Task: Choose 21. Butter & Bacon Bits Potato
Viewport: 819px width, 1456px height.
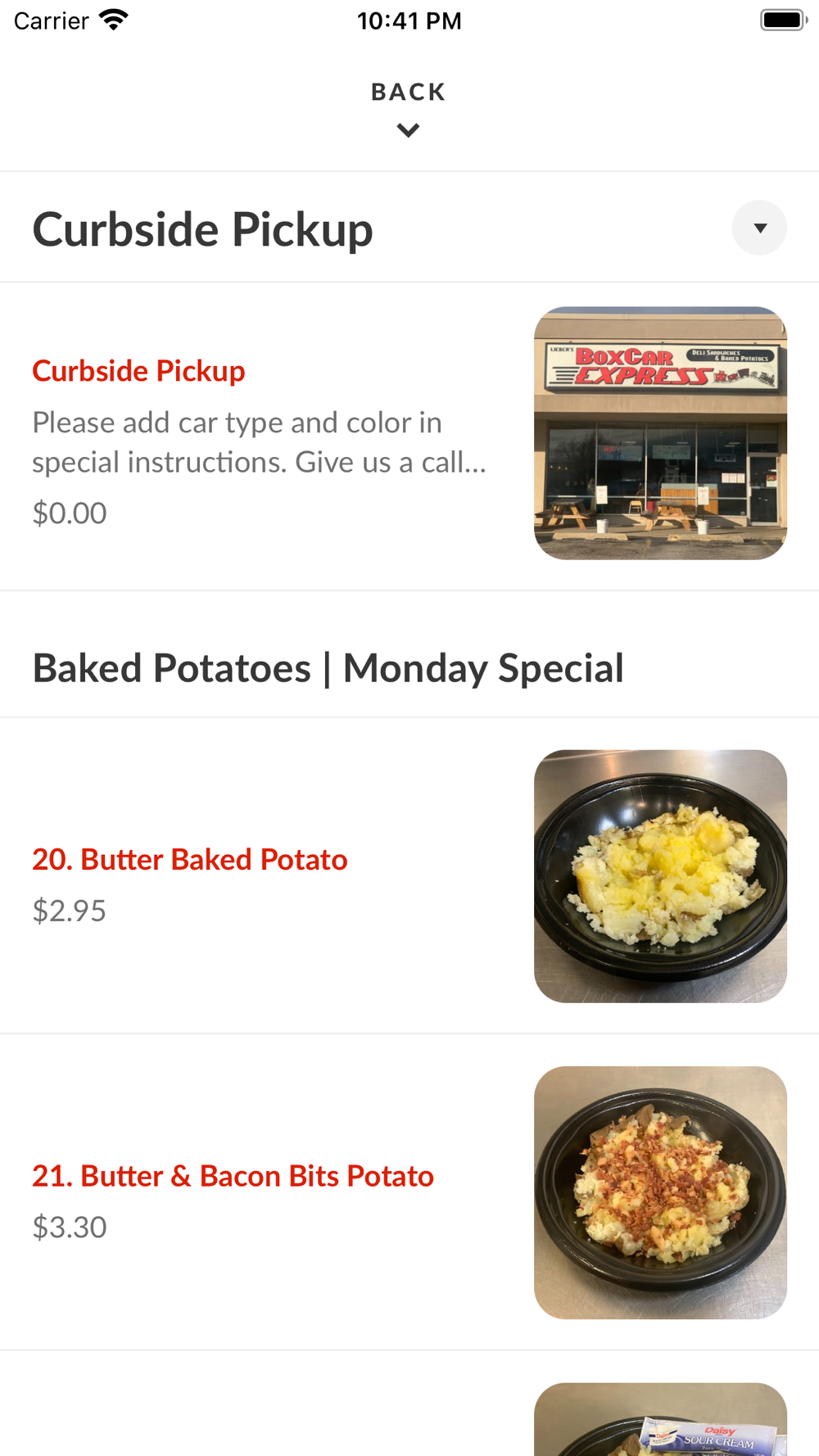Action: [x=409, y=1192]
